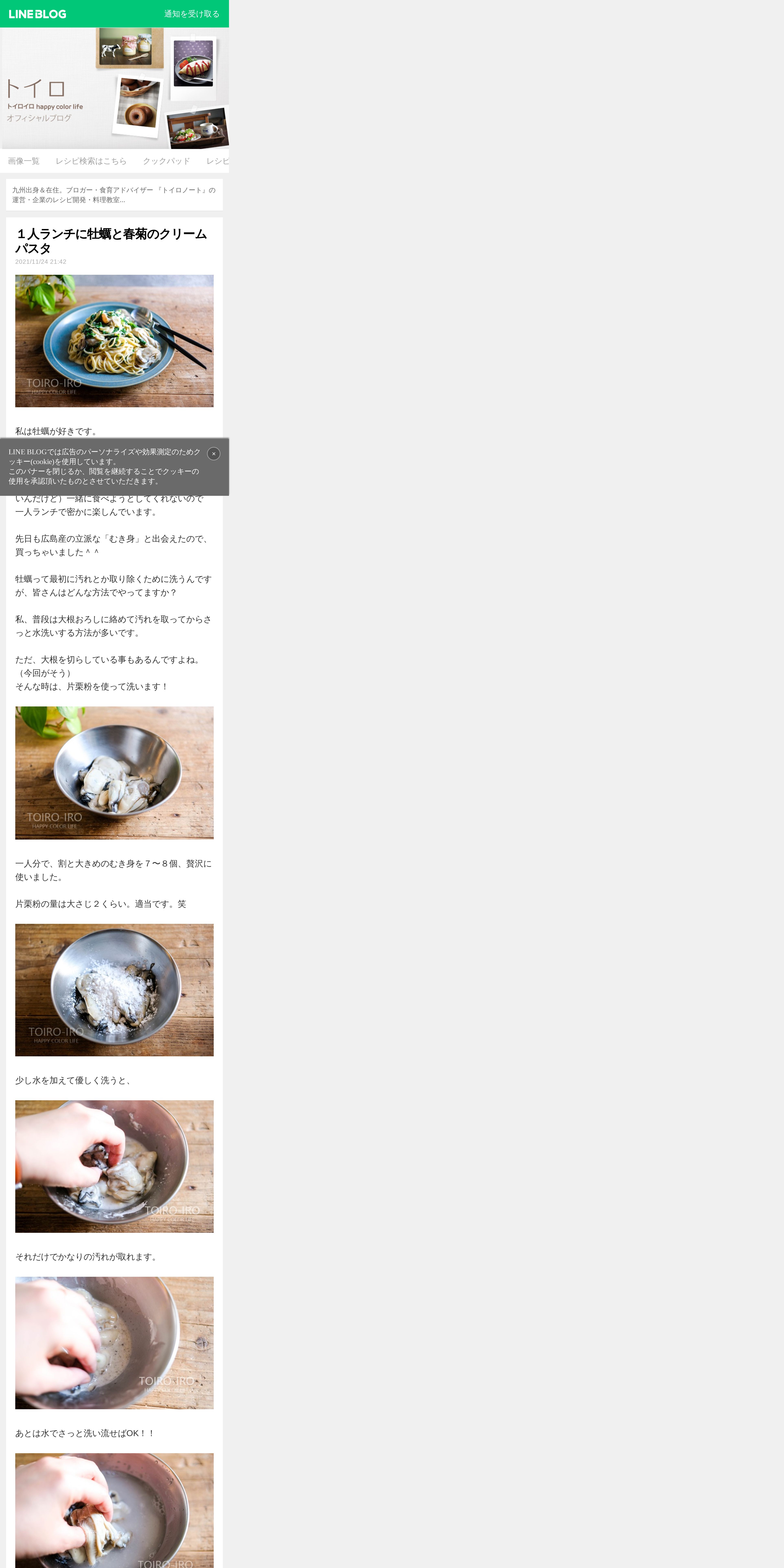Open the トイロ blog header banner
This screenshot has width=784, height=1568.
[x=114, y=88]
